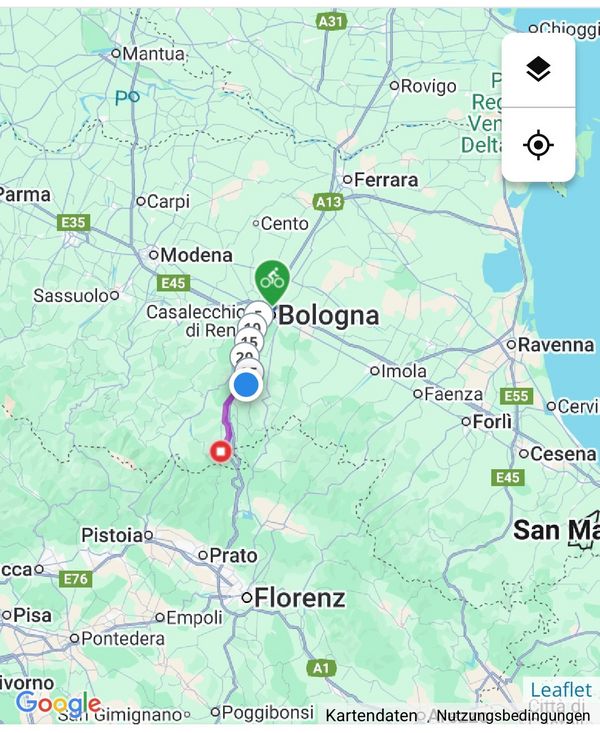Screen dimensions: 600x733
Task: Select the red route destination marker
Action: [x=221, y=452]
